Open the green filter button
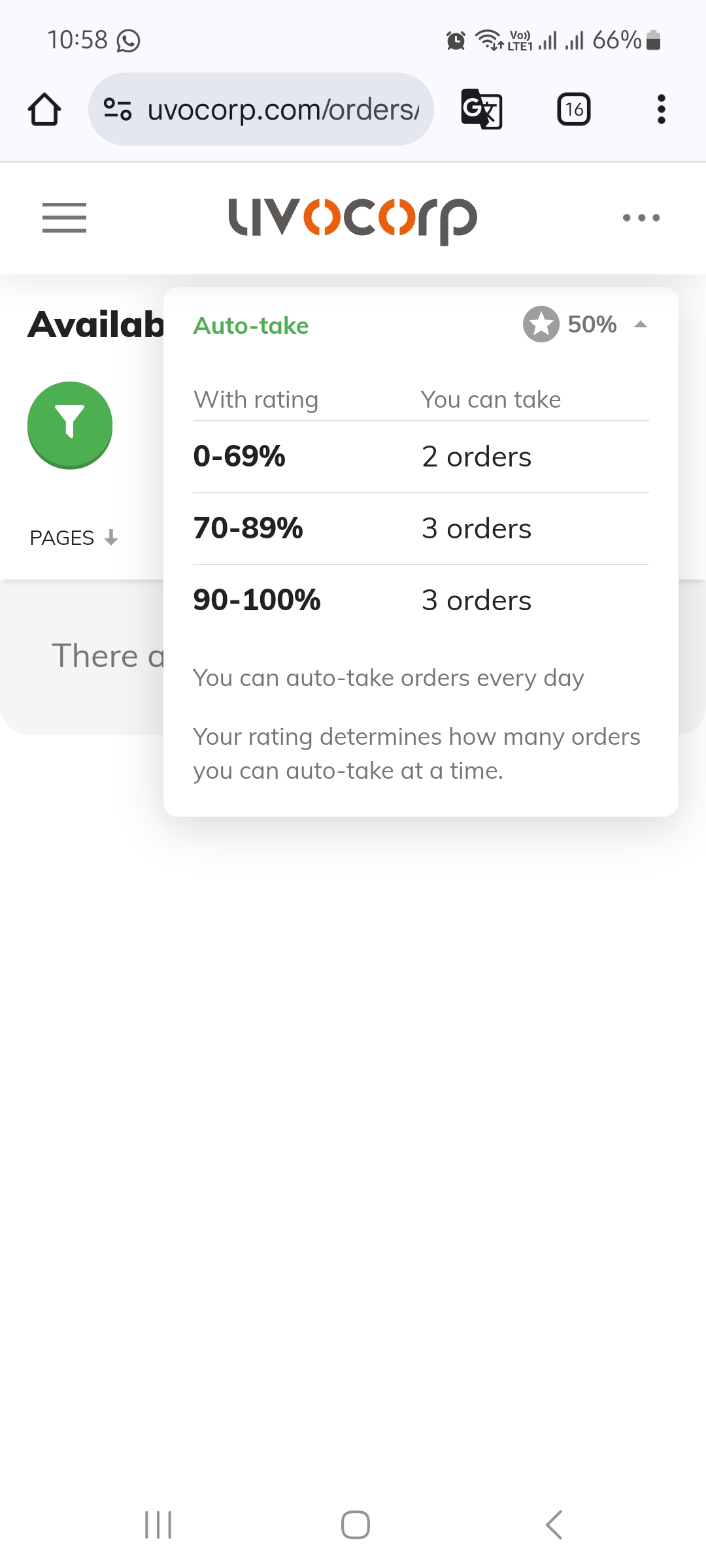 [x=70, y=425]
